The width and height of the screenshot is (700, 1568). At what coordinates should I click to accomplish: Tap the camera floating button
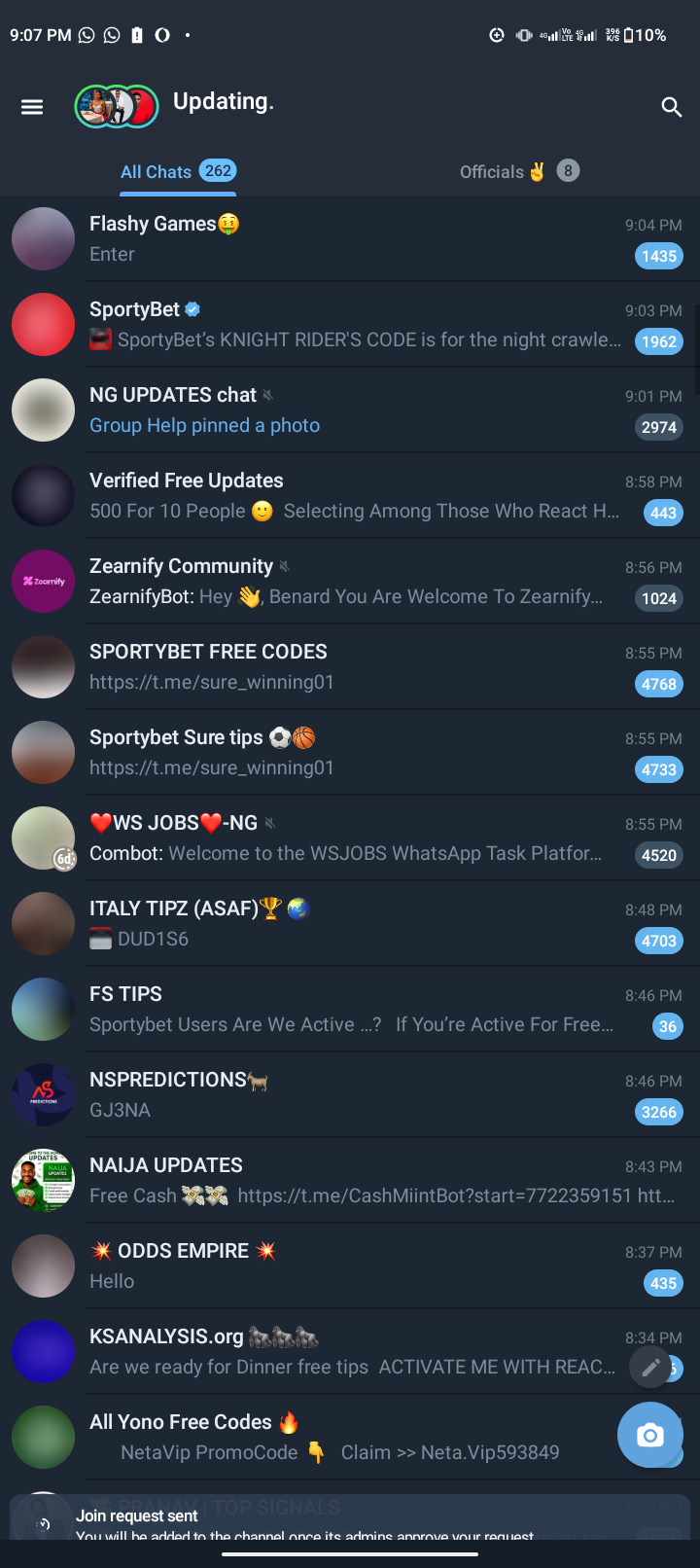(650, 1435)
